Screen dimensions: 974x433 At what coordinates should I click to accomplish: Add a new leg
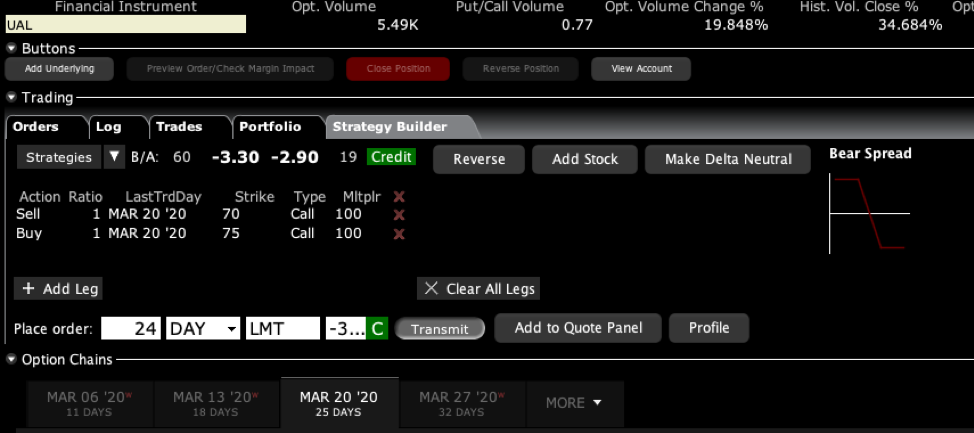click(59, 288)
